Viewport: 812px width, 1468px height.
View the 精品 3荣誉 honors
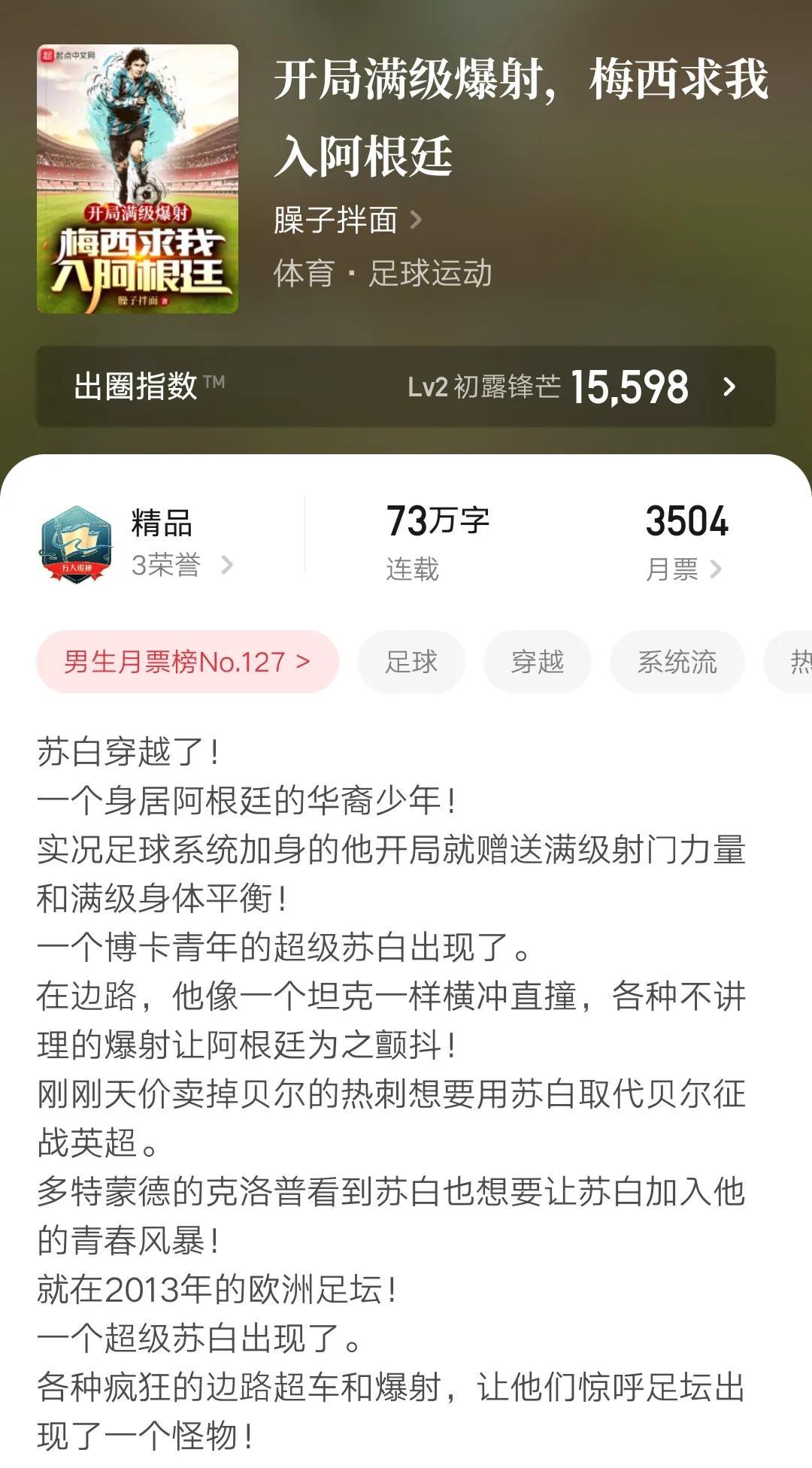click(x=180, y=543)
